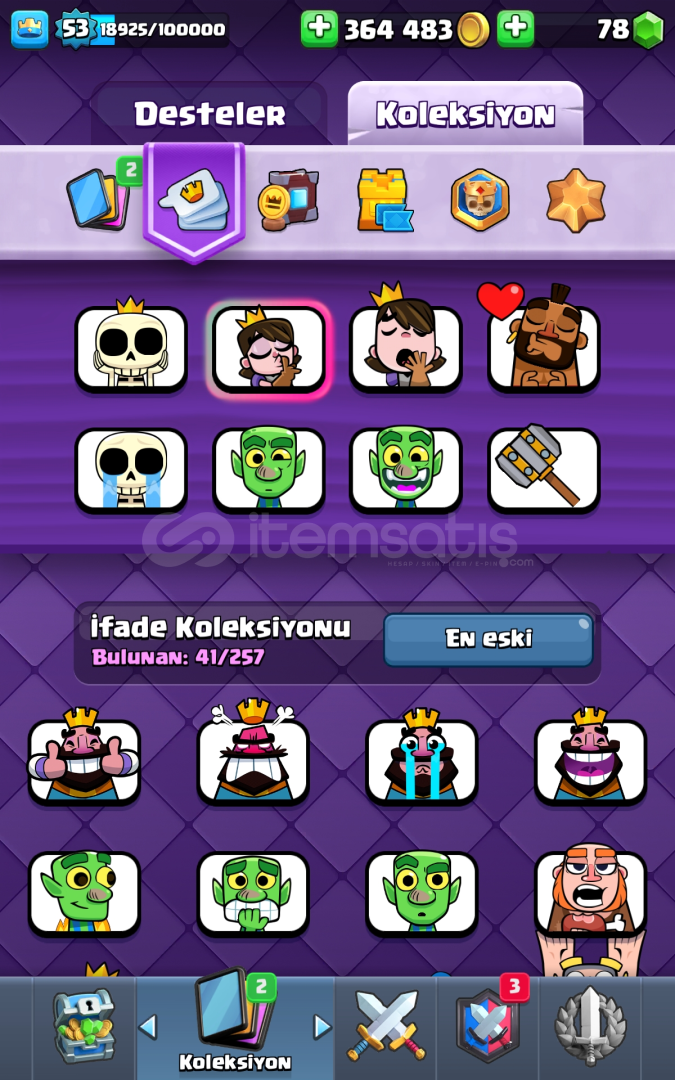Open the skull badge collection icon
The height and width of the screenshot is (1080, 675).
(480, 200)
